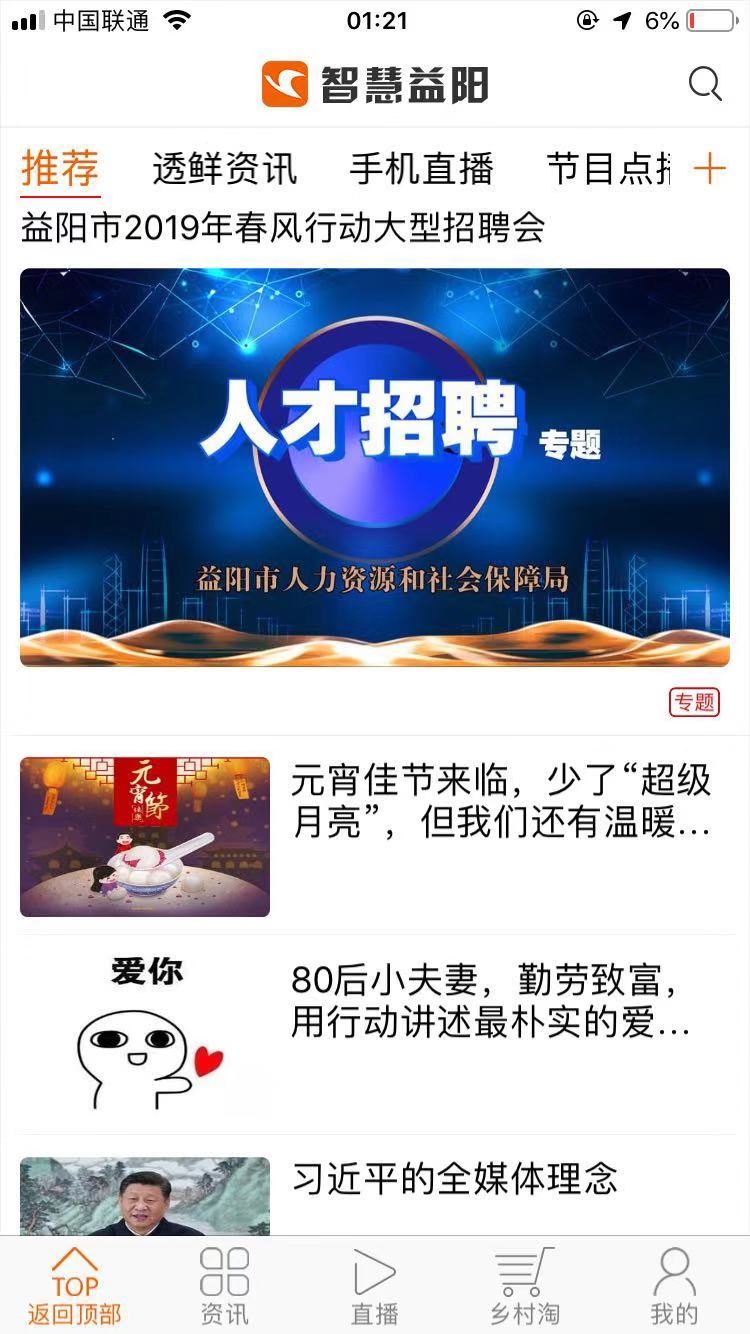Switch to the 透鲜资讯 tab

tap(225, 169)
